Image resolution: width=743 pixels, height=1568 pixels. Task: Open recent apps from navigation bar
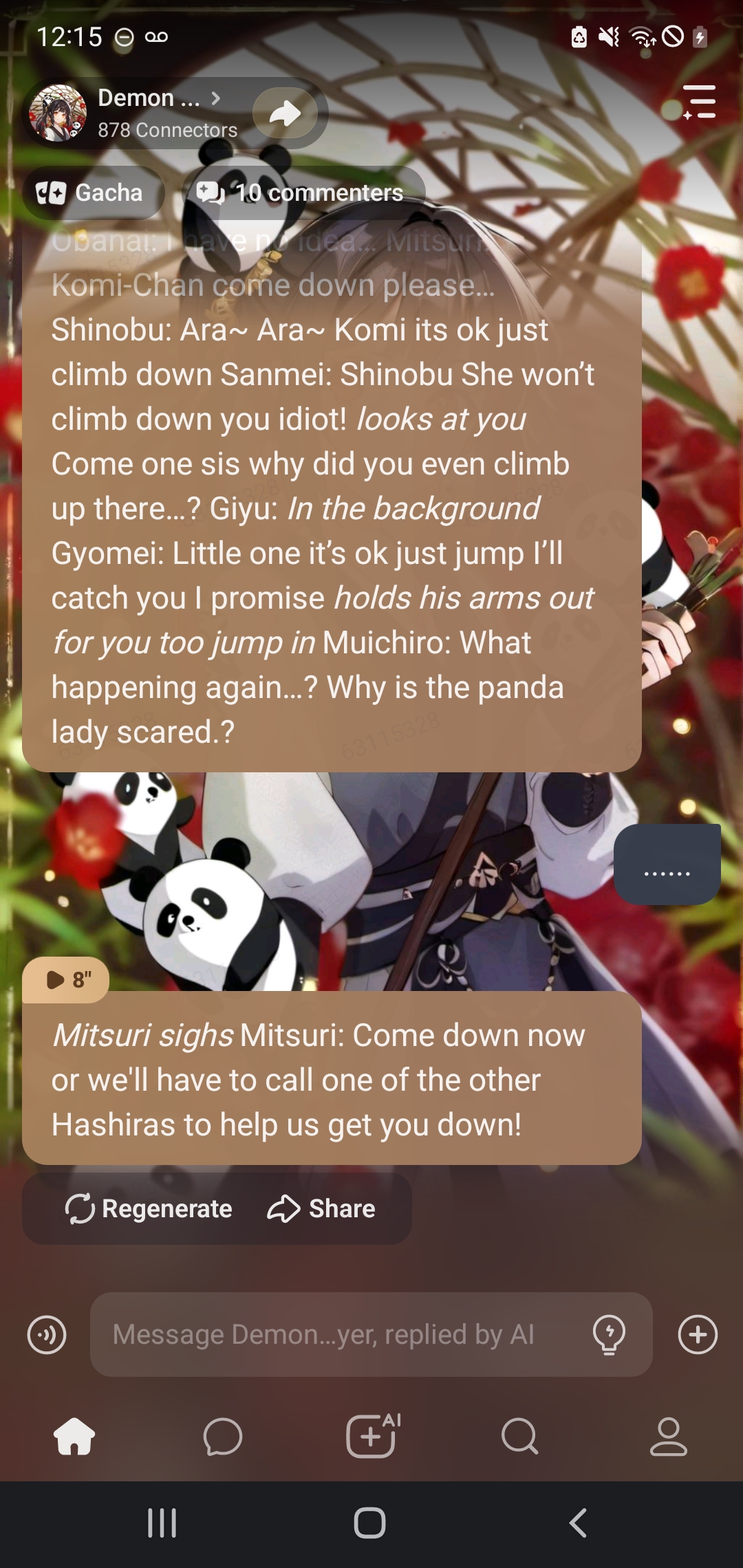tap(162, 1523)
